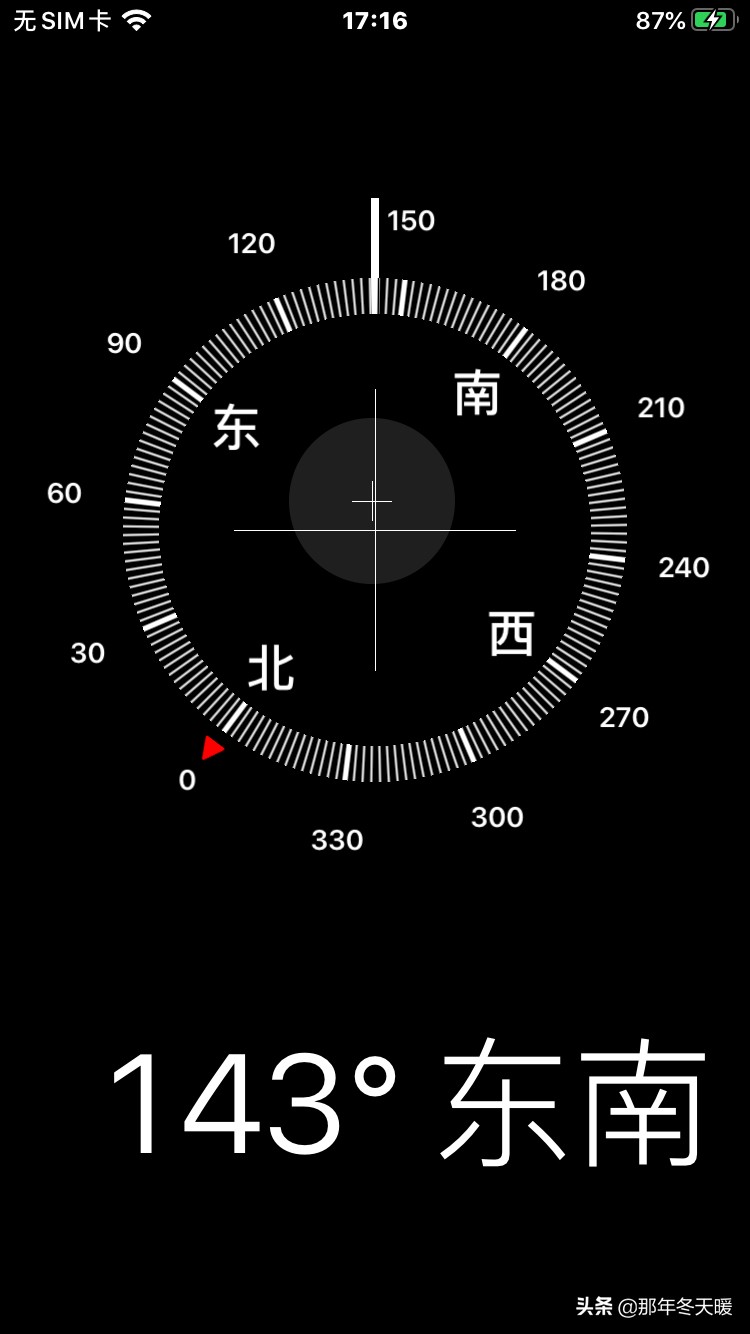Tap the white heading indicator line at top
This screenshot has width=750, height=1334.
[374, 240]
